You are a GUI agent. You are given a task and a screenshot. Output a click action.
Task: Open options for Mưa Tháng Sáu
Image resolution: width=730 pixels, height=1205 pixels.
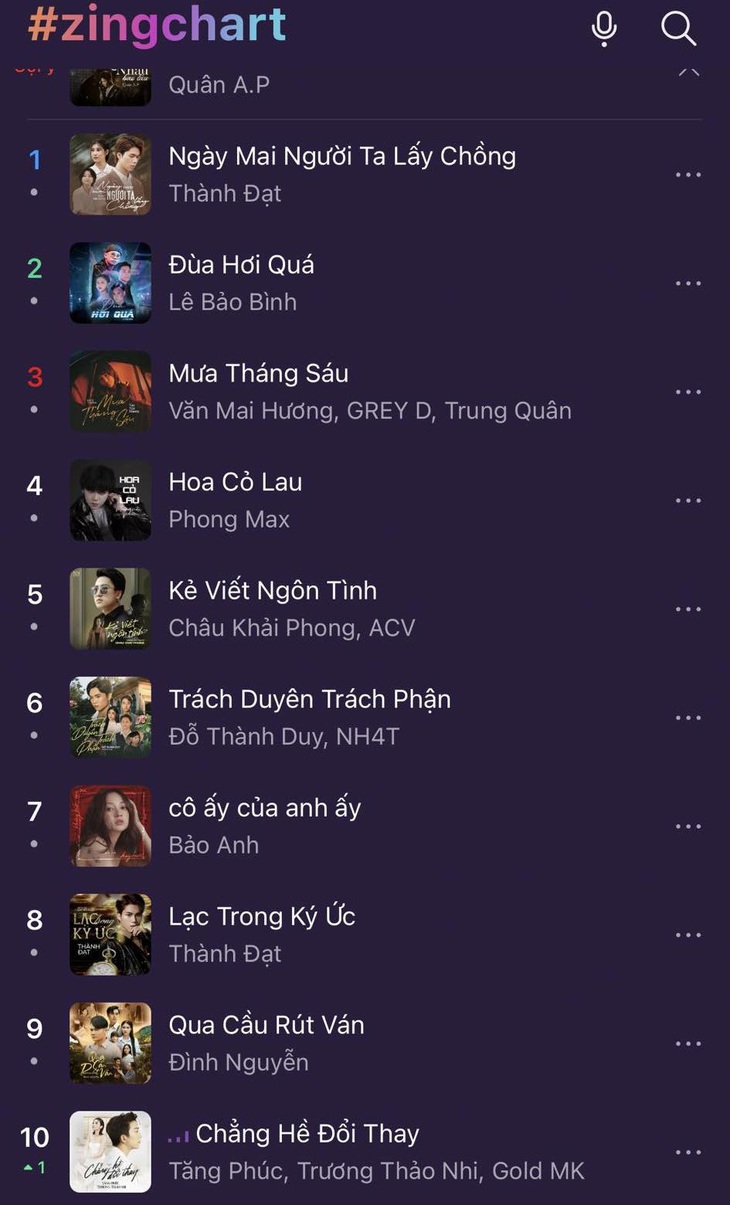(688, 391)
